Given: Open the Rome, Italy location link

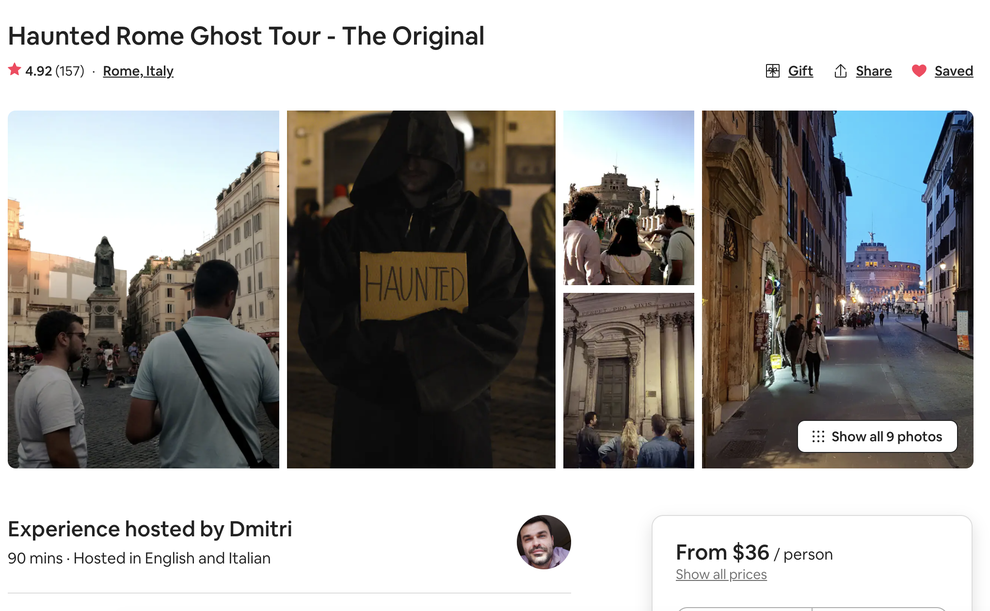Looking at the screenshot, I should click(x=138, y=71).
